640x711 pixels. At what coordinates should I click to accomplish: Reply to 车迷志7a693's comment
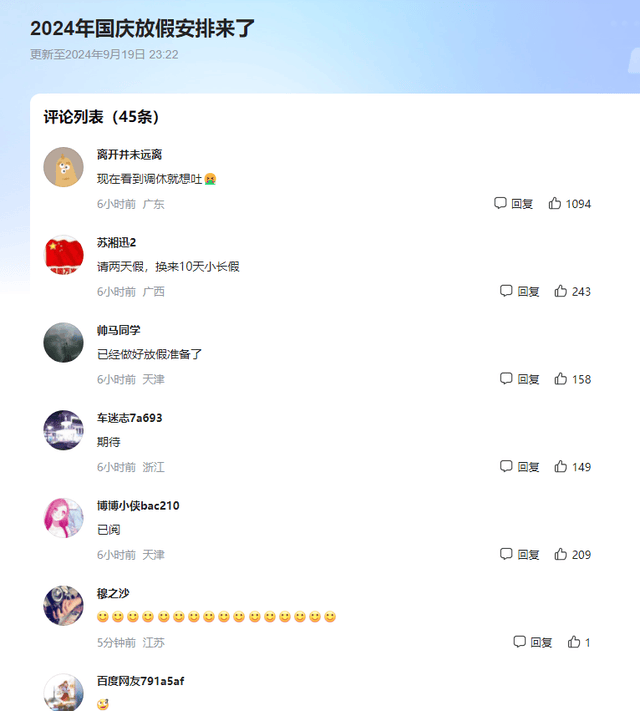[519, 466]
